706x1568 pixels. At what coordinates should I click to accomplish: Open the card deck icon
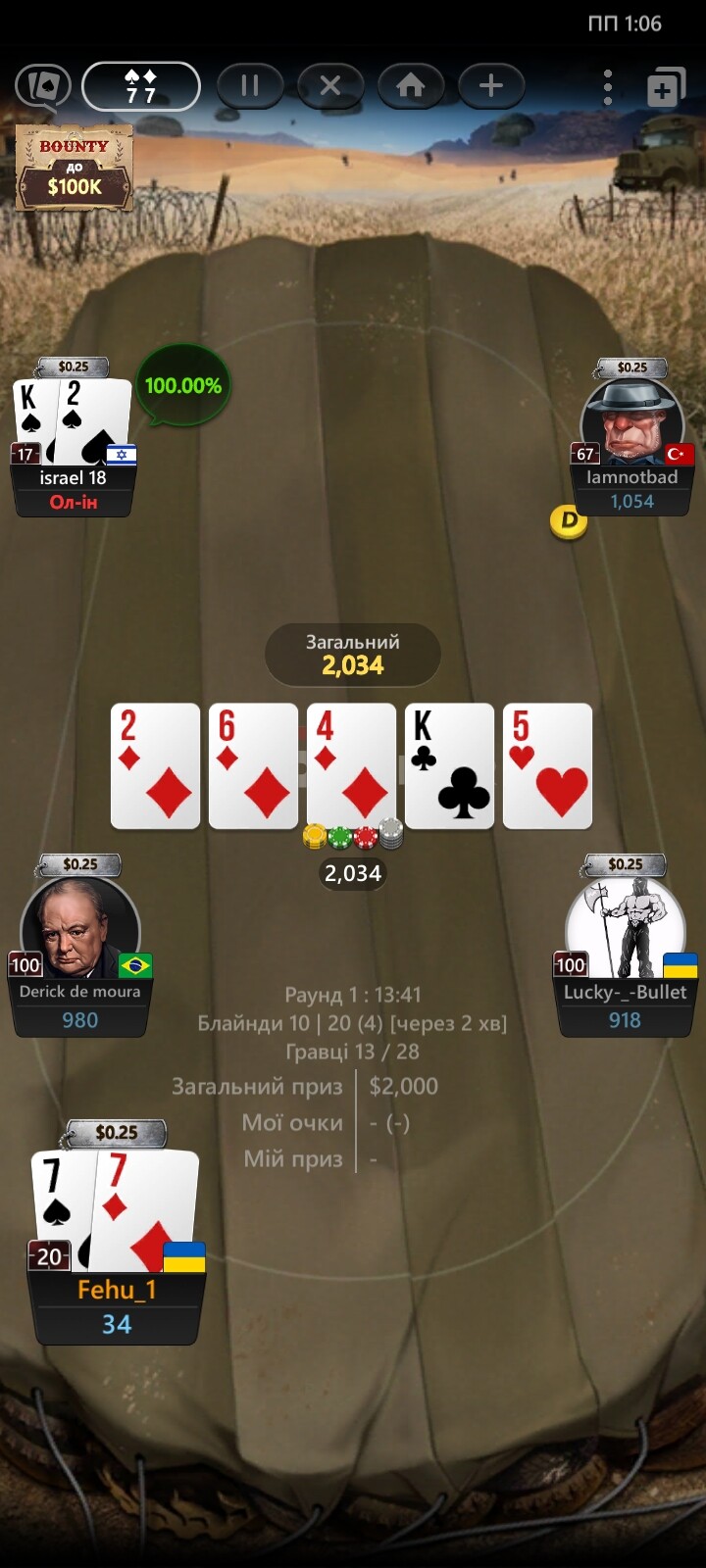tap(43, 86)
